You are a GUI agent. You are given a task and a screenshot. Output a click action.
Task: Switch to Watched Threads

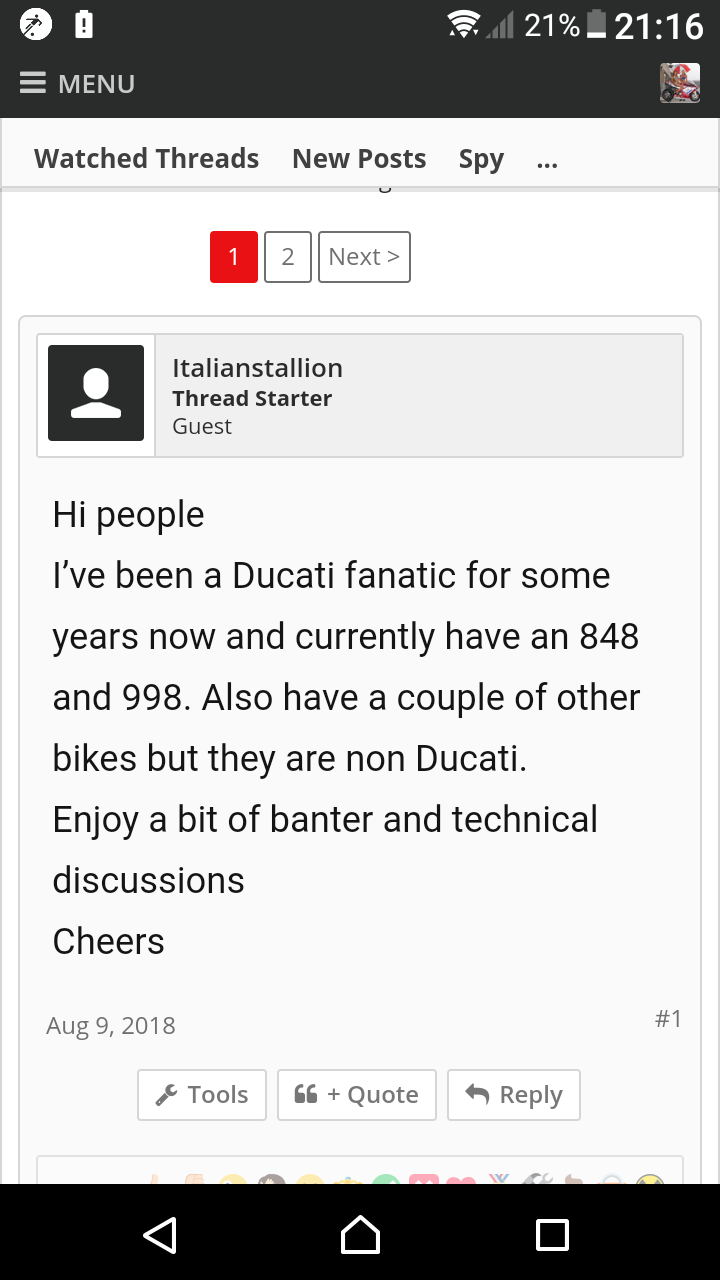(x=146, y=159)
